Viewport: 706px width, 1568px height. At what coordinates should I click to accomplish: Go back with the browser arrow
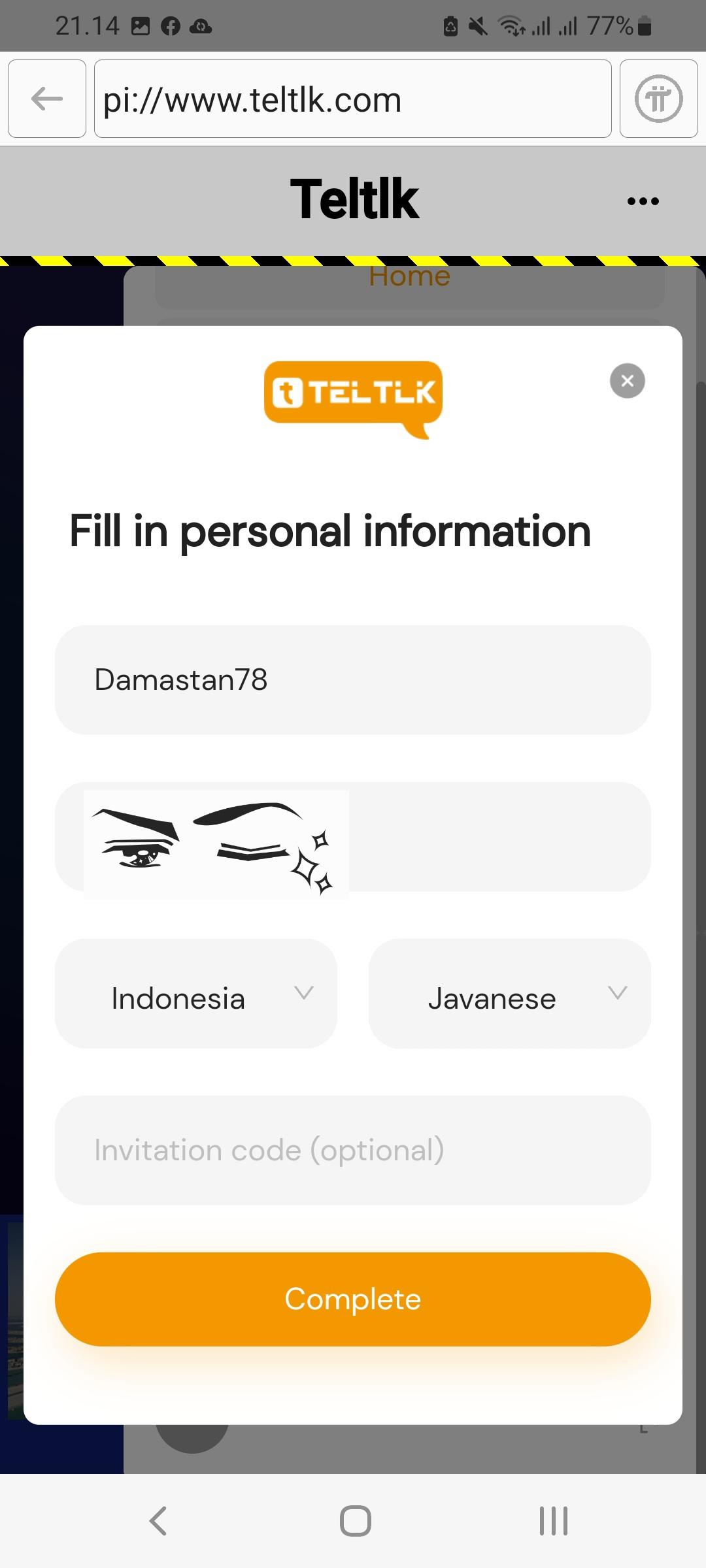click(47, 99)
